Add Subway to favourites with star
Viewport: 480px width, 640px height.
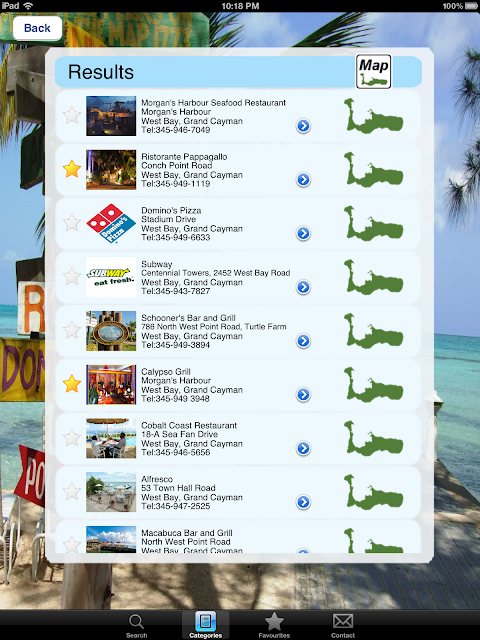point(72,276)
